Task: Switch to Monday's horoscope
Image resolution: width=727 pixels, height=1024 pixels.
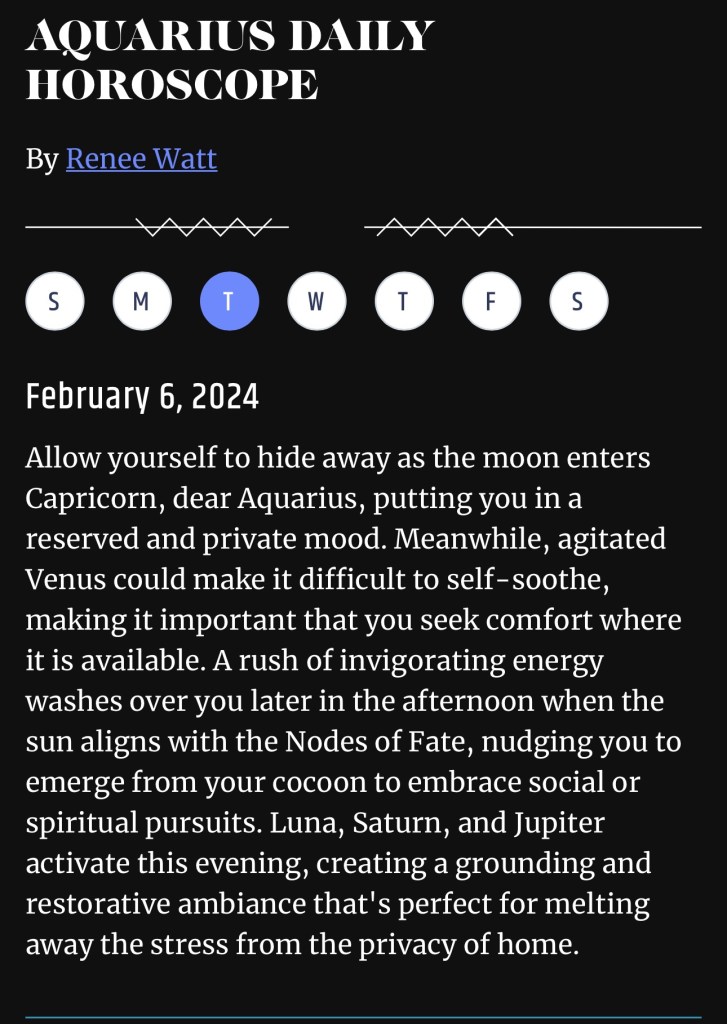Action: tap(141, 301)
